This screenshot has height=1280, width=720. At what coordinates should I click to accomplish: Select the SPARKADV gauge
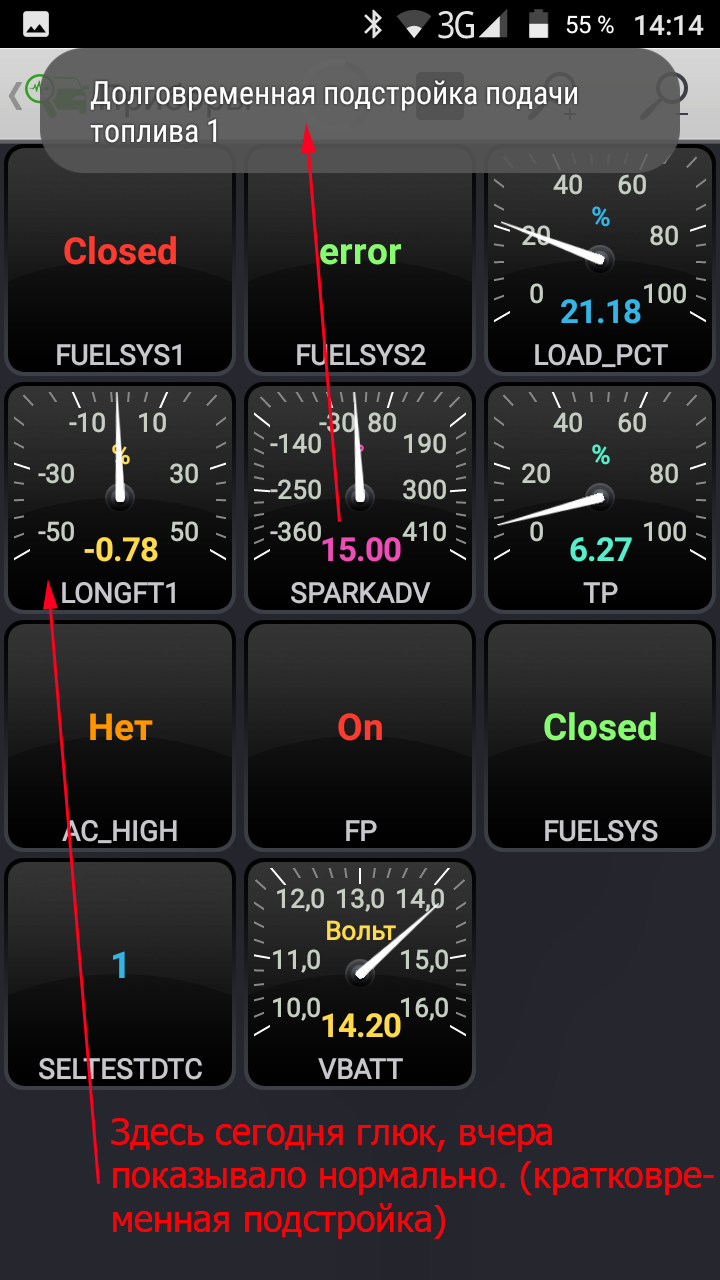pos(360,497)
